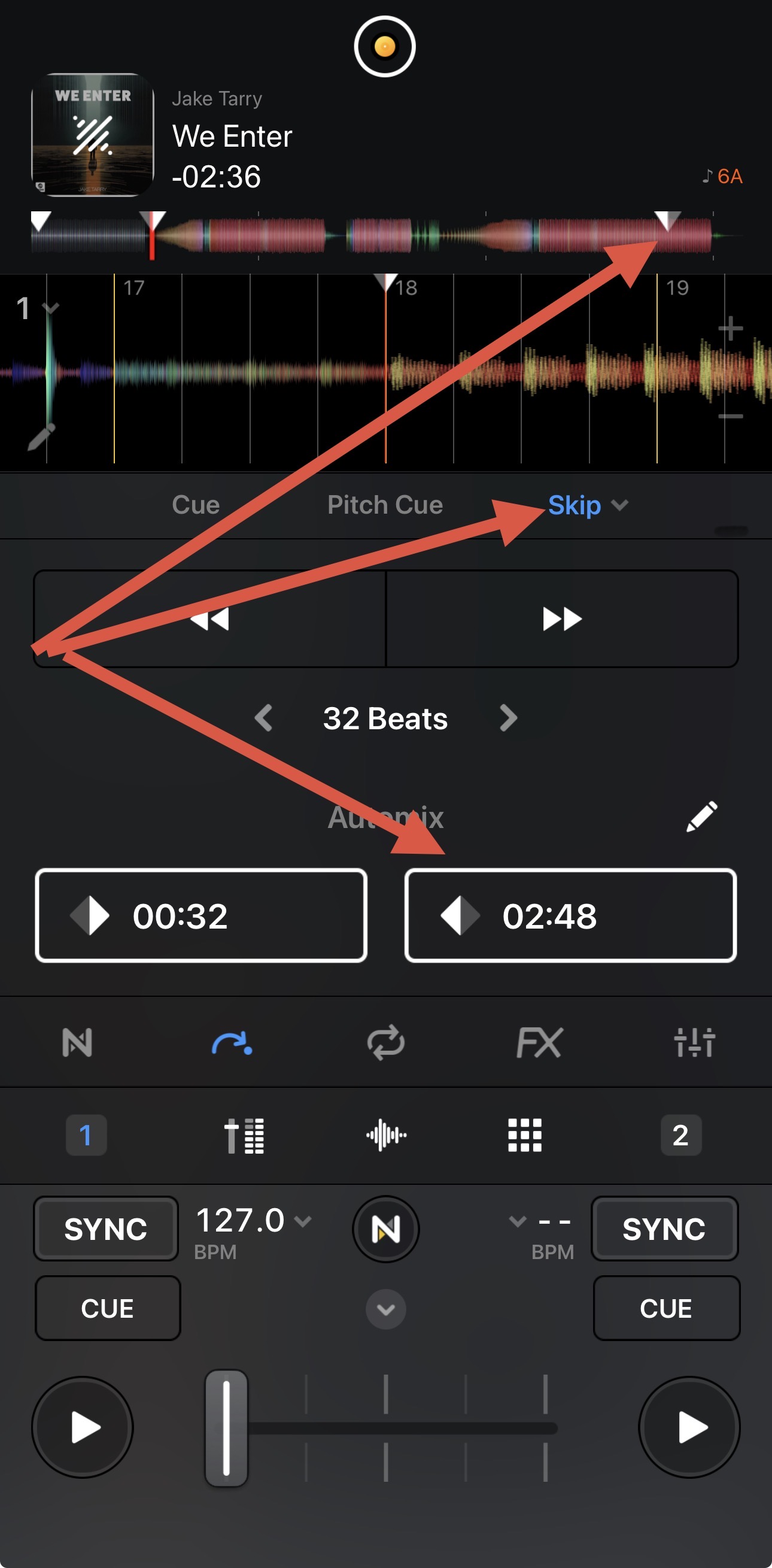Open the sampler grid view

pos(524,1135)
